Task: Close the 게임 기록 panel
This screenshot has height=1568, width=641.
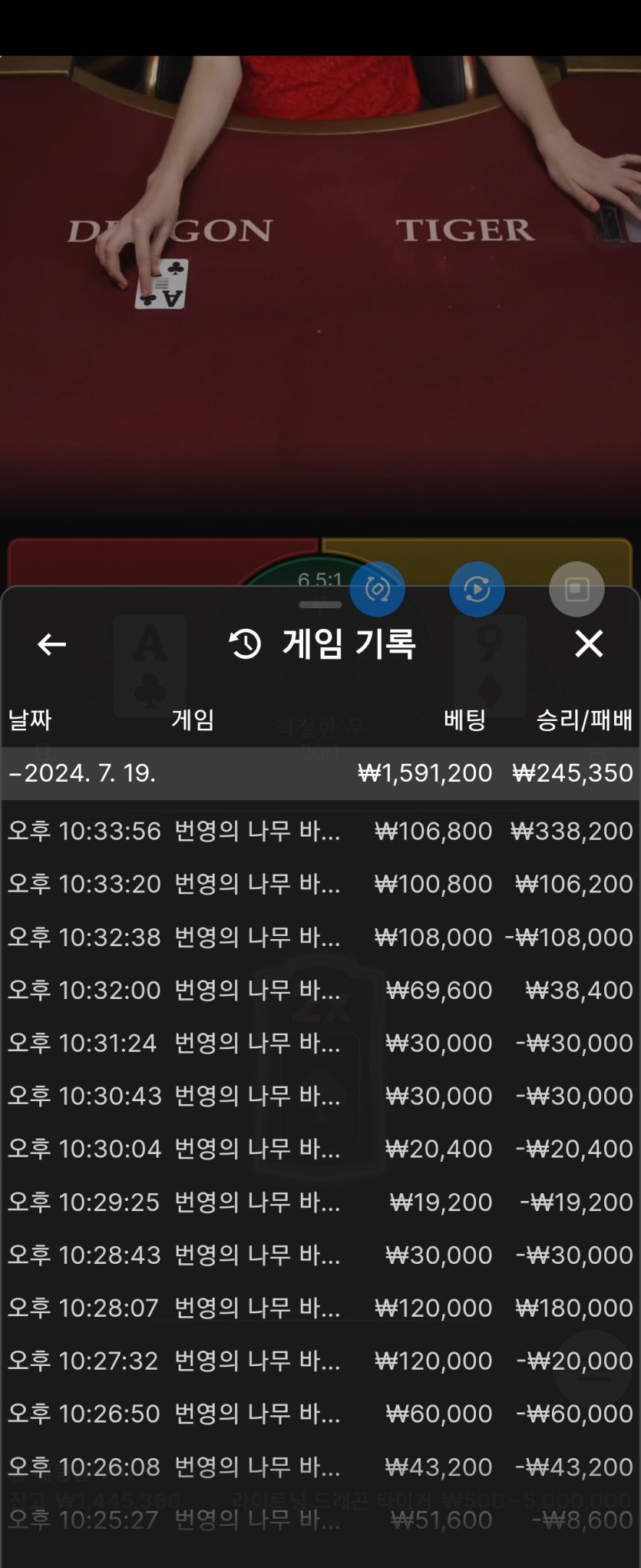Action: tap(589, 643)
